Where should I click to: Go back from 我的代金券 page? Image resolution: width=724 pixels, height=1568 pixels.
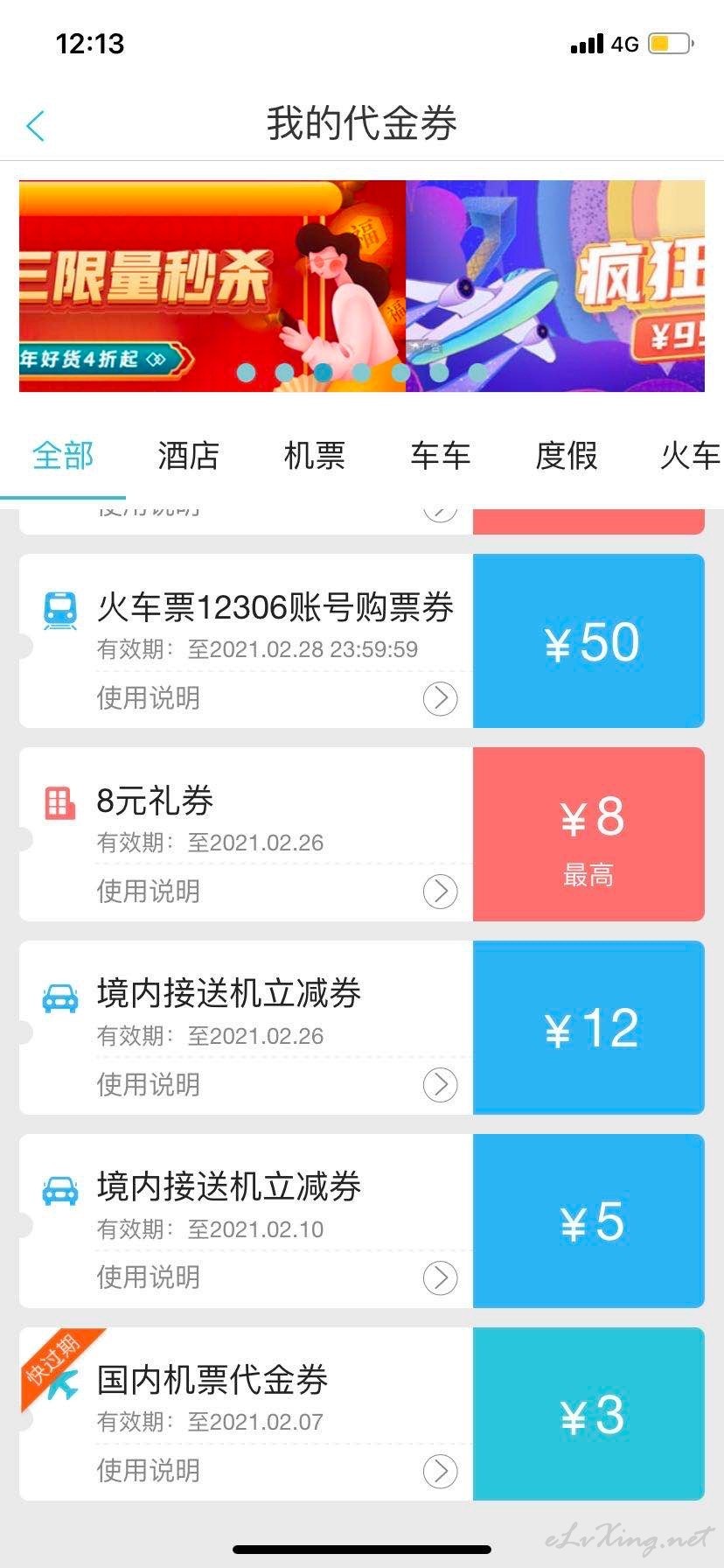point(36,125)
